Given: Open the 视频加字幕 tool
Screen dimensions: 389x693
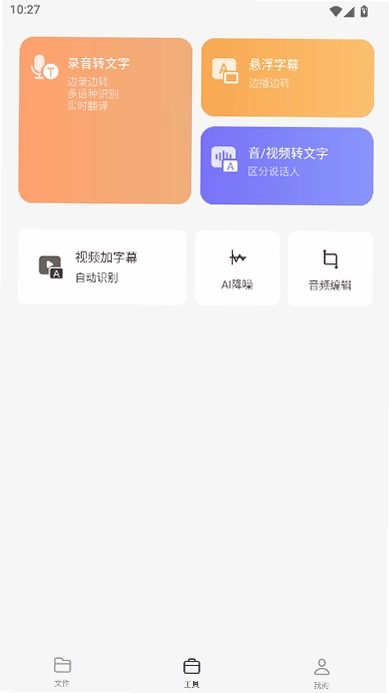Looking at the screenshot, I should [x=102, y=267].
